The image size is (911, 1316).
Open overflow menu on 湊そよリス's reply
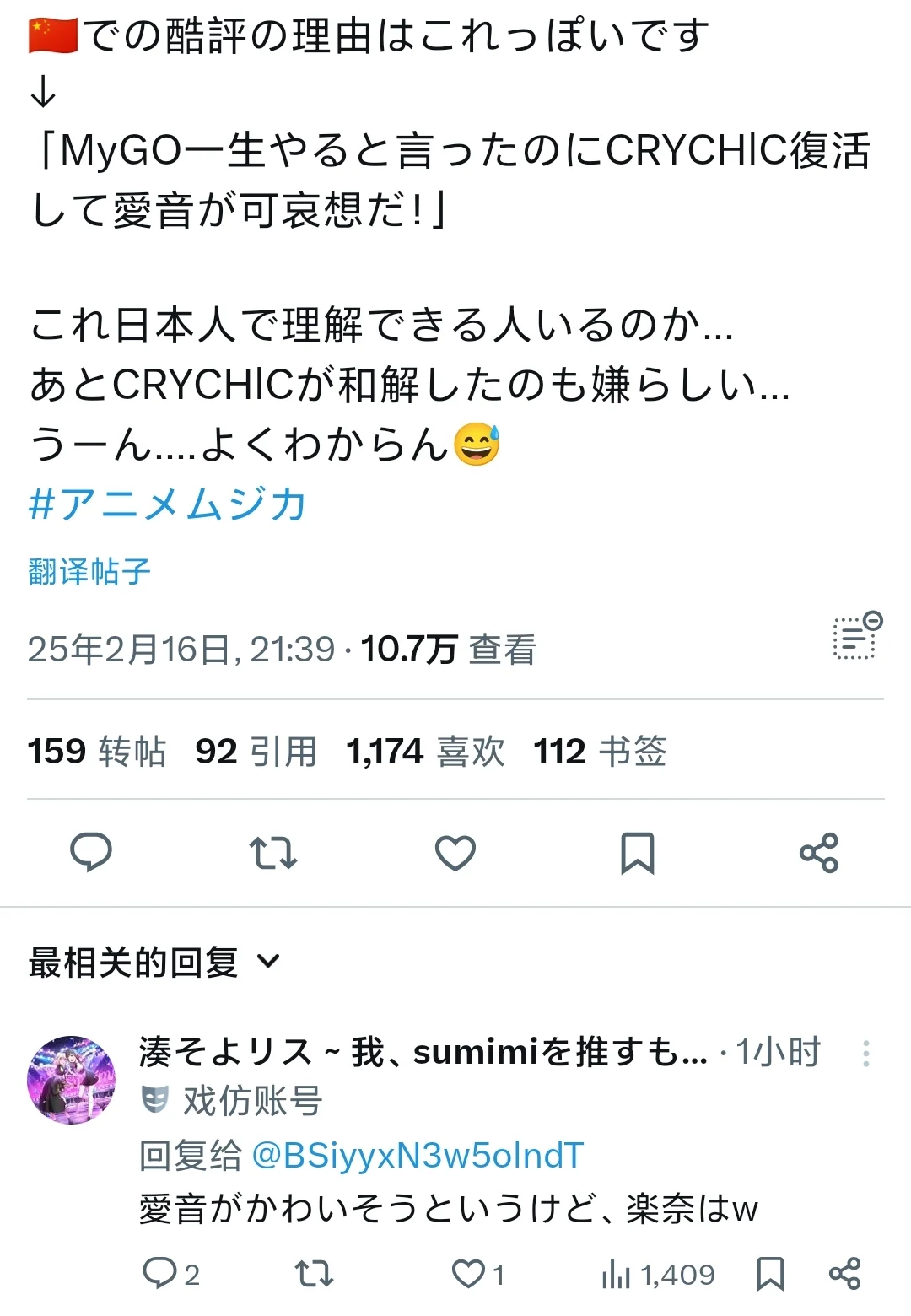click(x=865, y=1053)
